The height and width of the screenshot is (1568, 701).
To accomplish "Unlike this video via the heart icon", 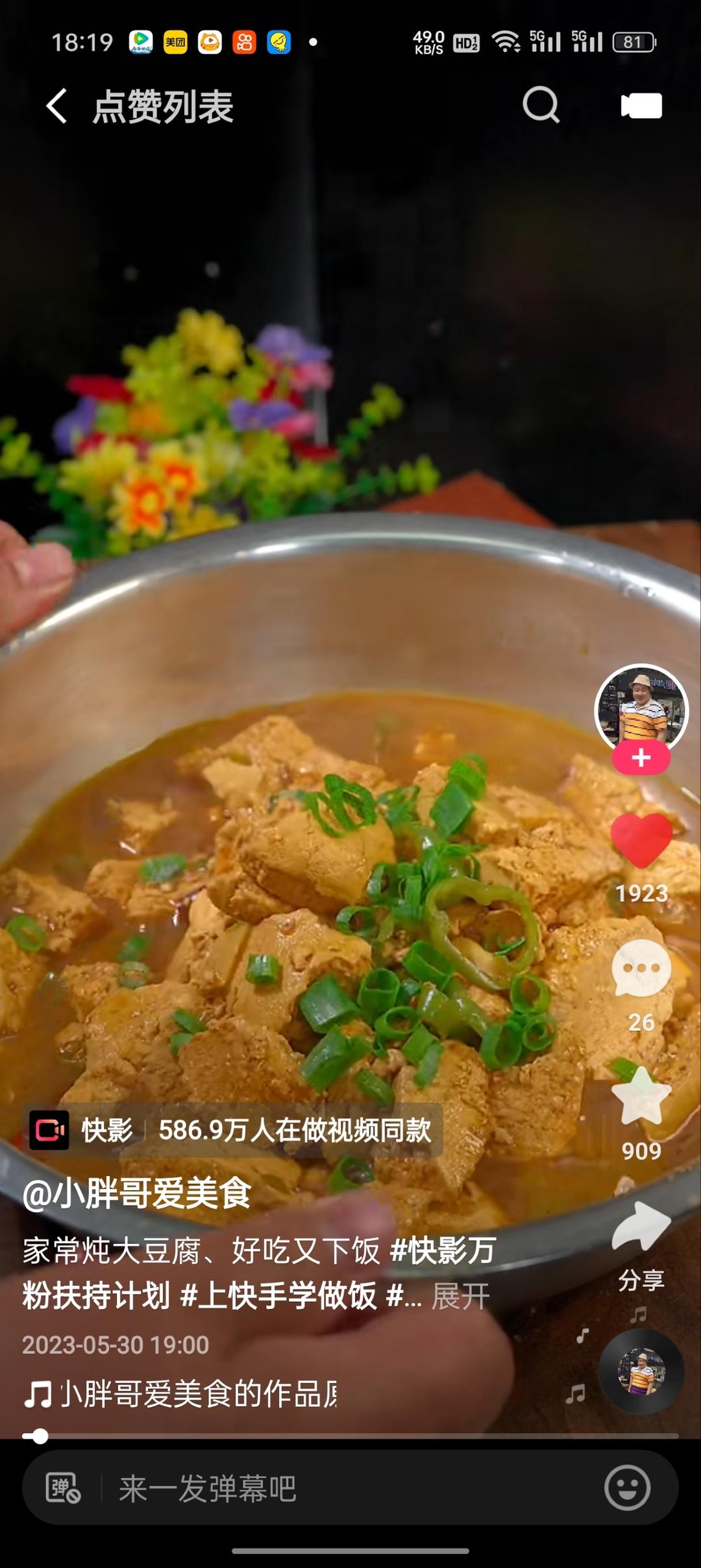I will (x=641, y=841).
